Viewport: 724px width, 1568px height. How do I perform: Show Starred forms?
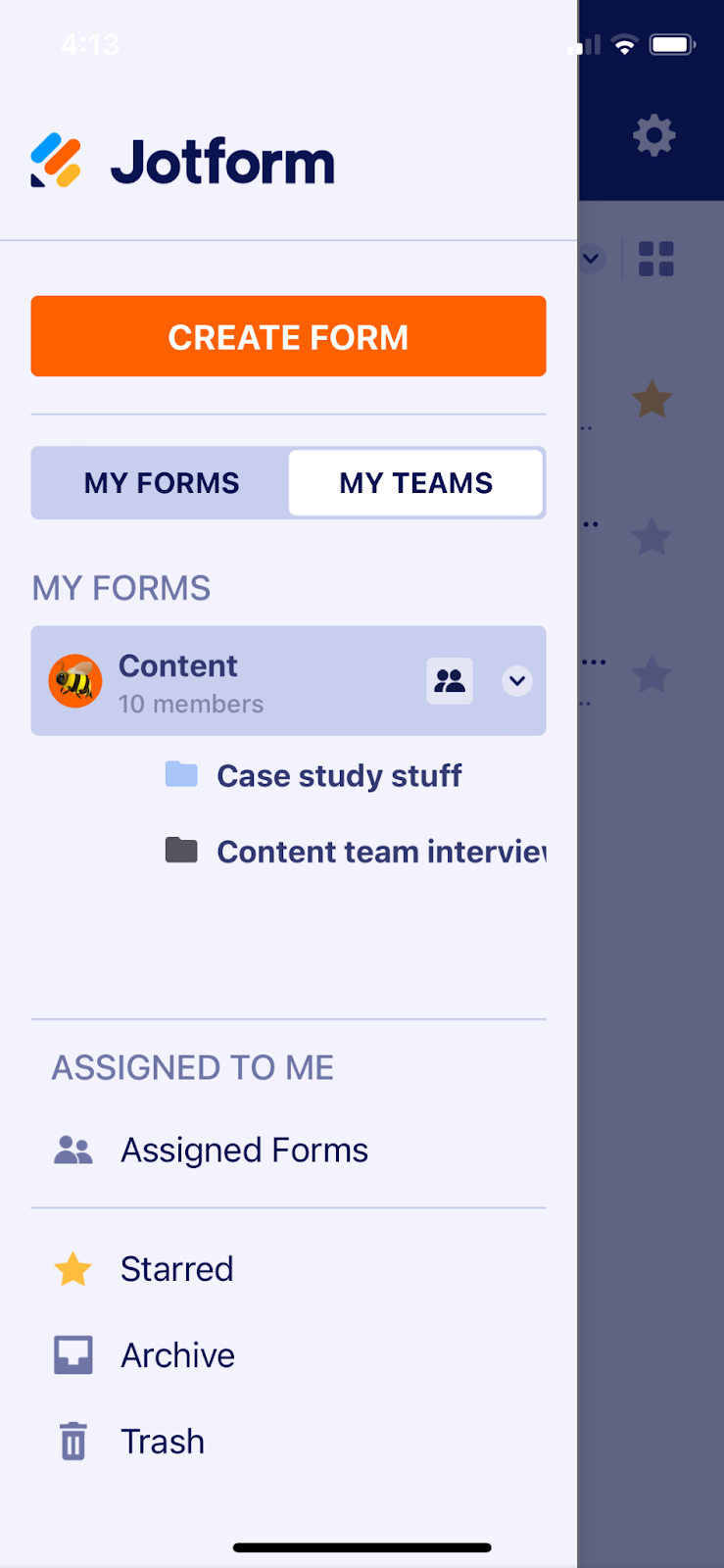(176, 1269)
